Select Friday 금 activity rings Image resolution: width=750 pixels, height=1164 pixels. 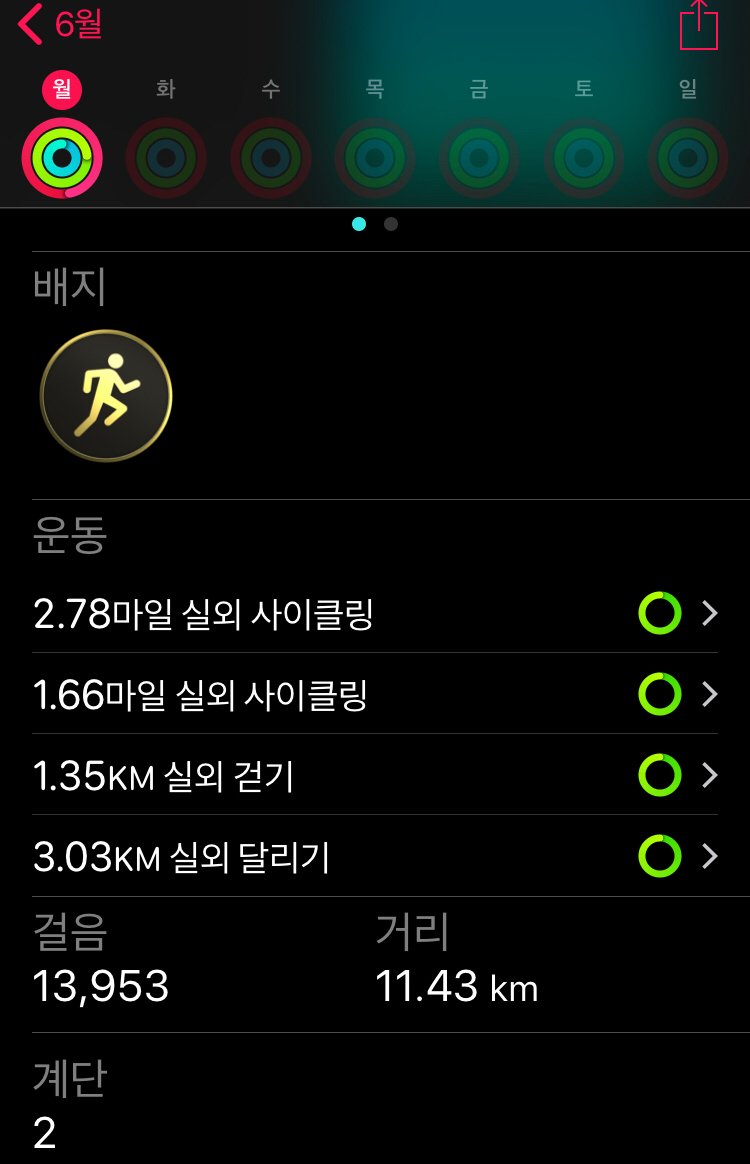479,157
